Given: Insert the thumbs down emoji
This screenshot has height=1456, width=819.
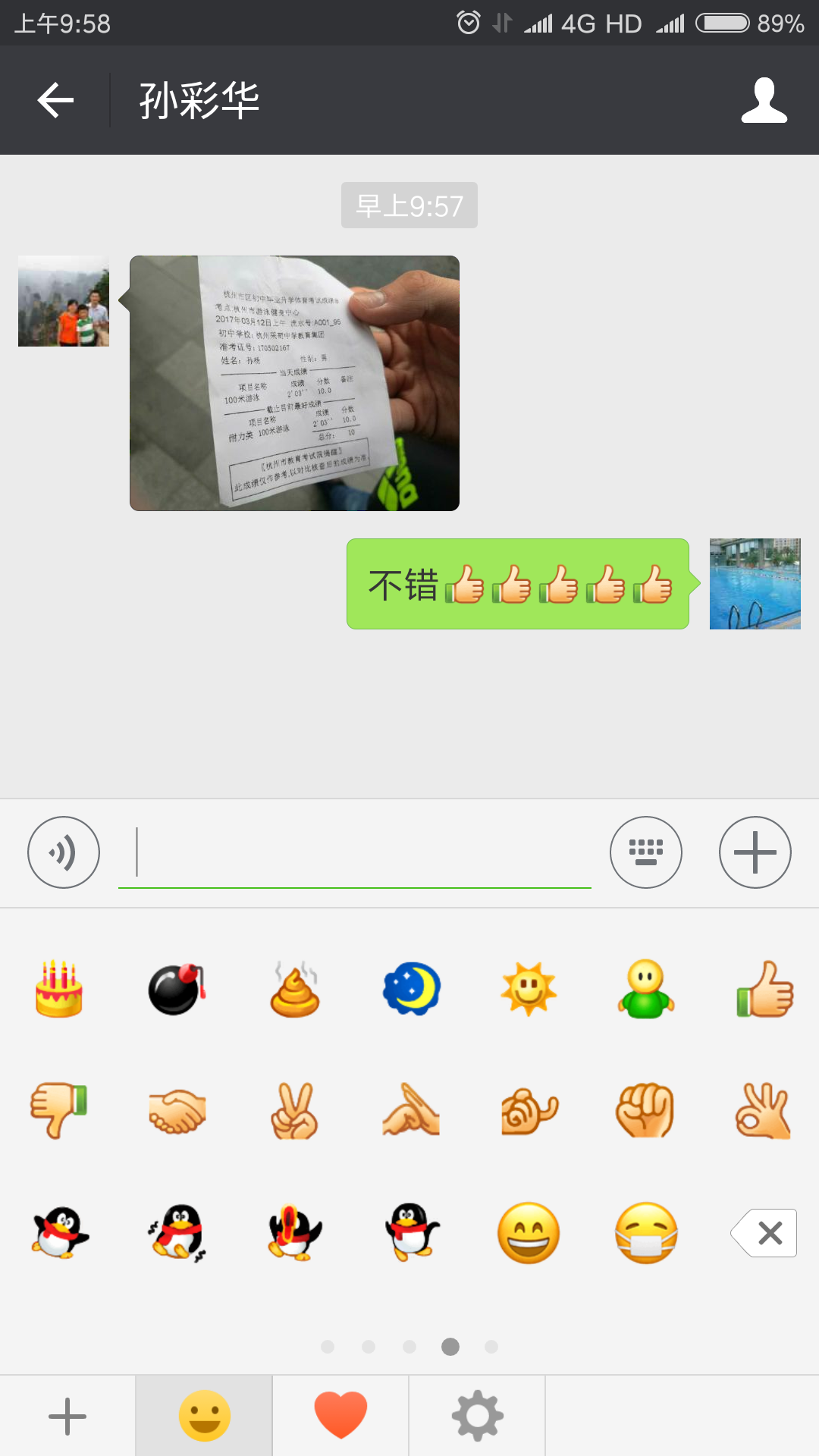Looking at the screenshot, I should pos(59,1110).
